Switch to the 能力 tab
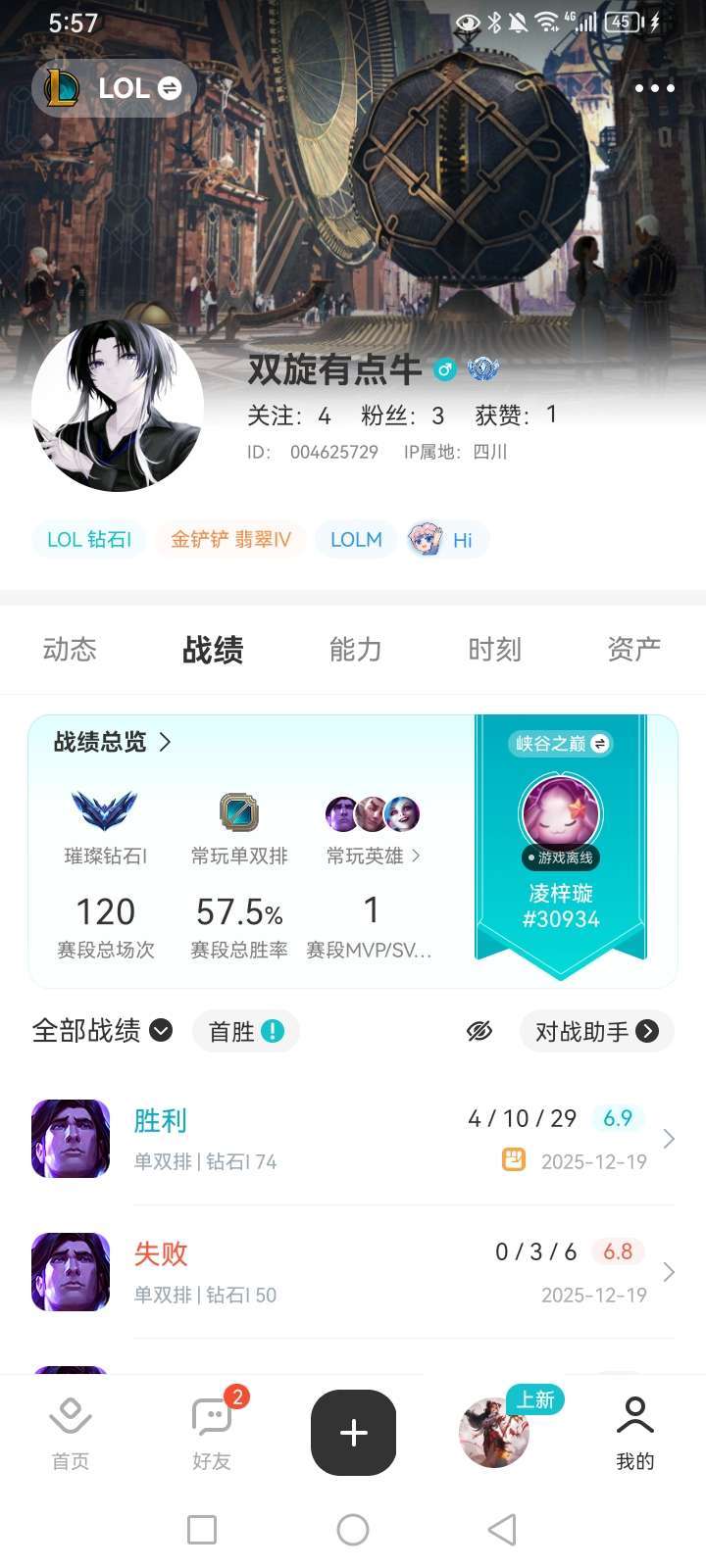The image size is (706, 1568). click(x=355, y=649)
